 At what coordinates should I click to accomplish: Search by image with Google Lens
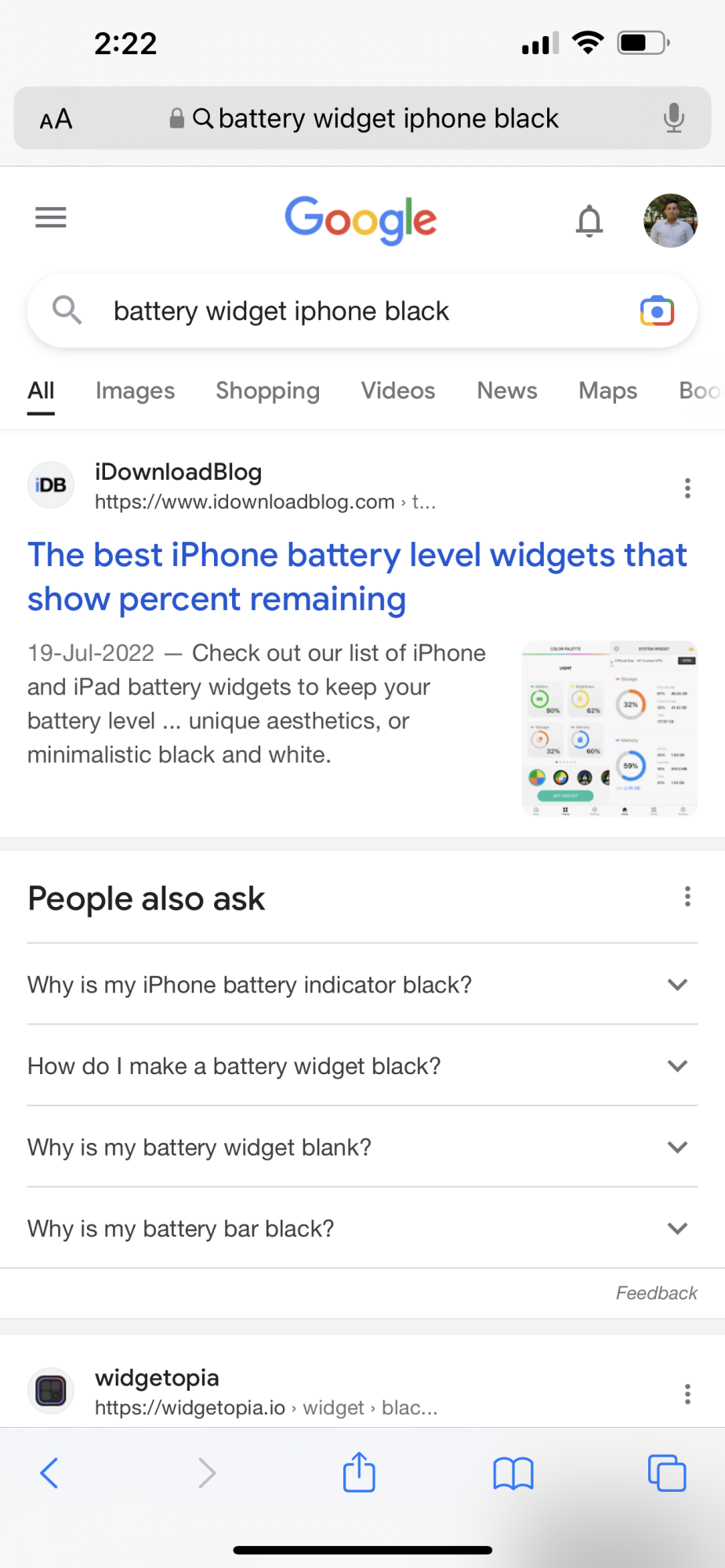[657, 311]
